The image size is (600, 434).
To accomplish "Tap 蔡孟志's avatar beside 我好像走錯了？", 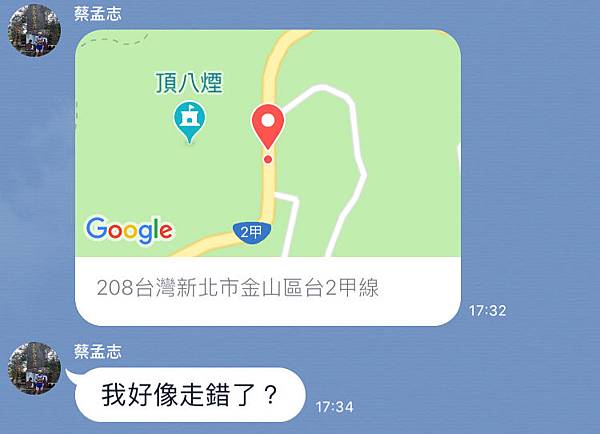I will pos(35,368).
